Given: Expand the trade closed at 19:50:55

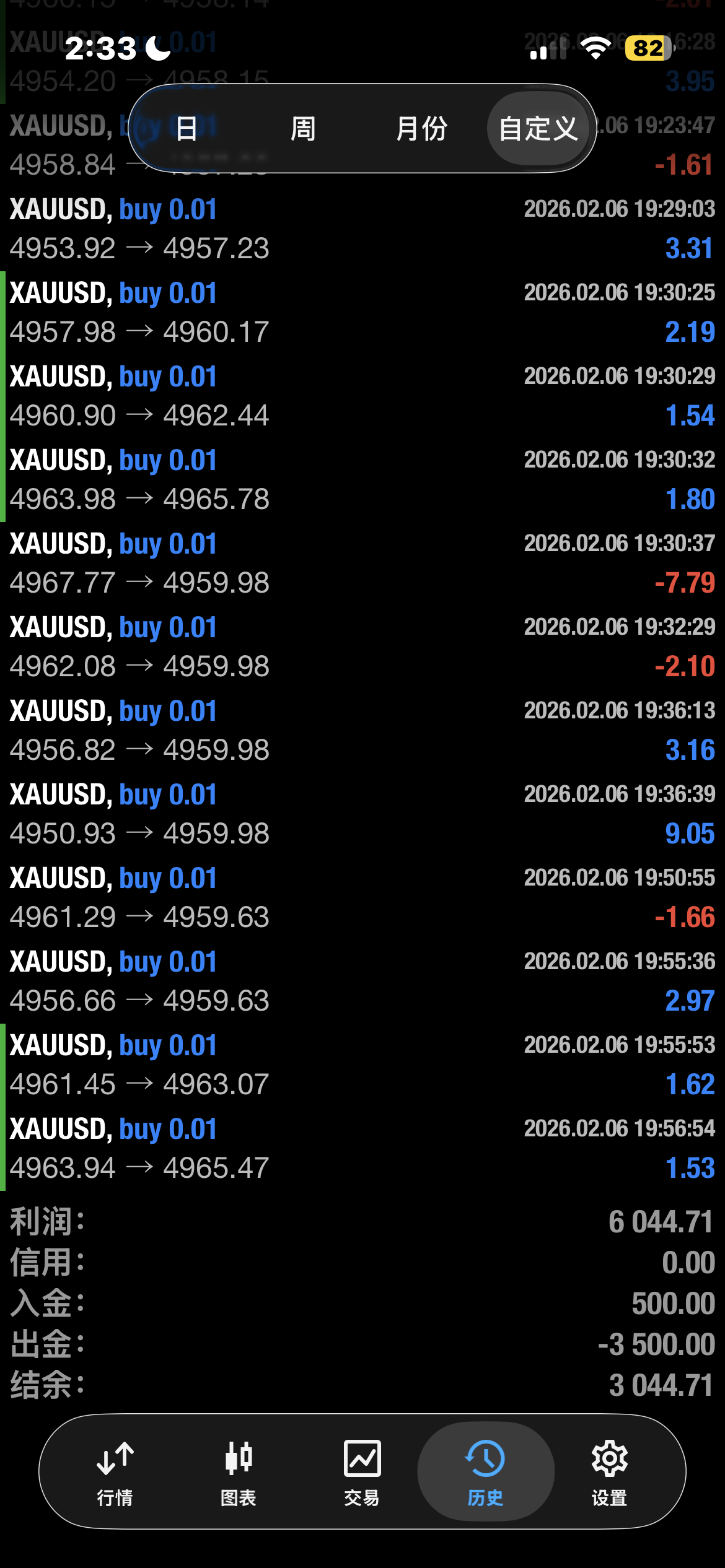Looking at the screenshot, I should (362, 898).
